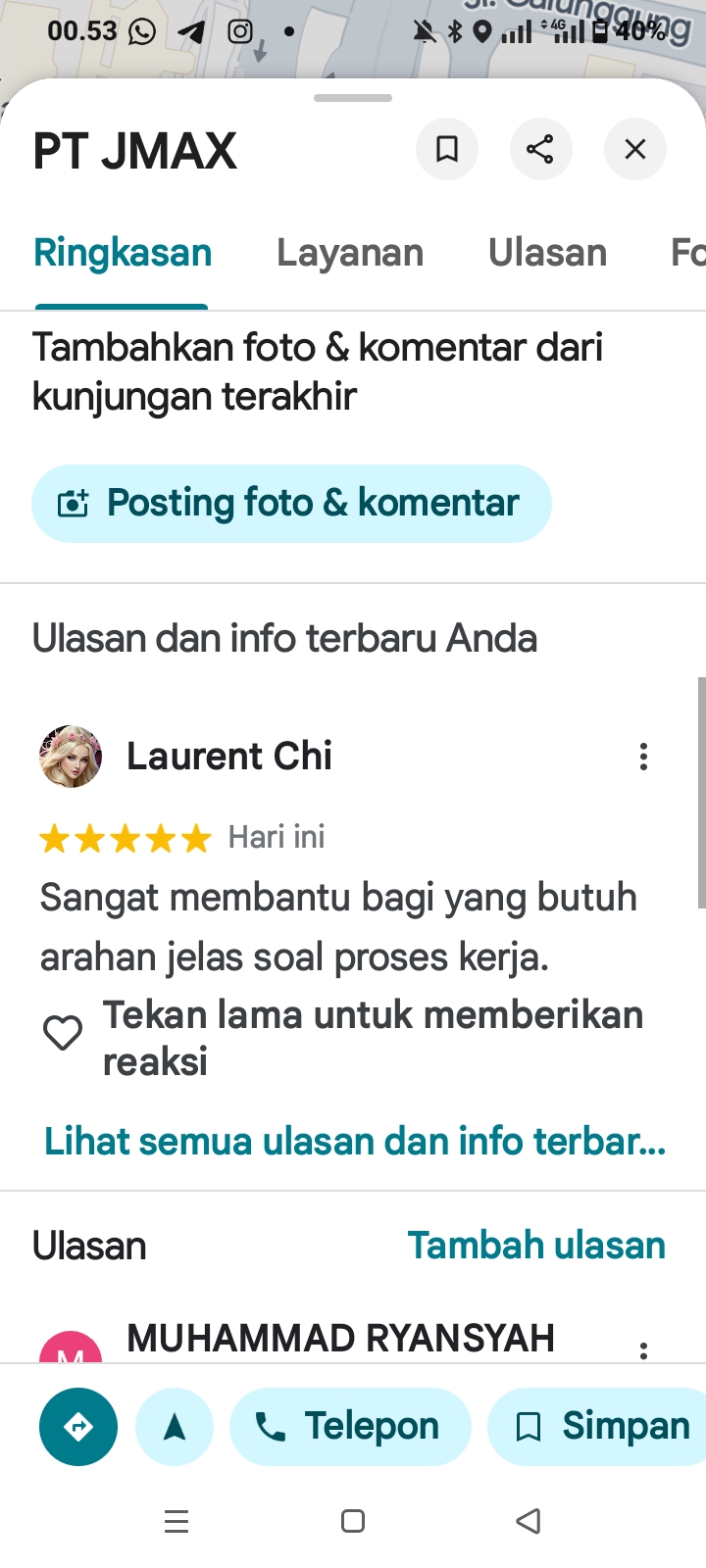Share the PT JMAX place
Viewport: 706px width, 1568px height.
click(540, 149)
